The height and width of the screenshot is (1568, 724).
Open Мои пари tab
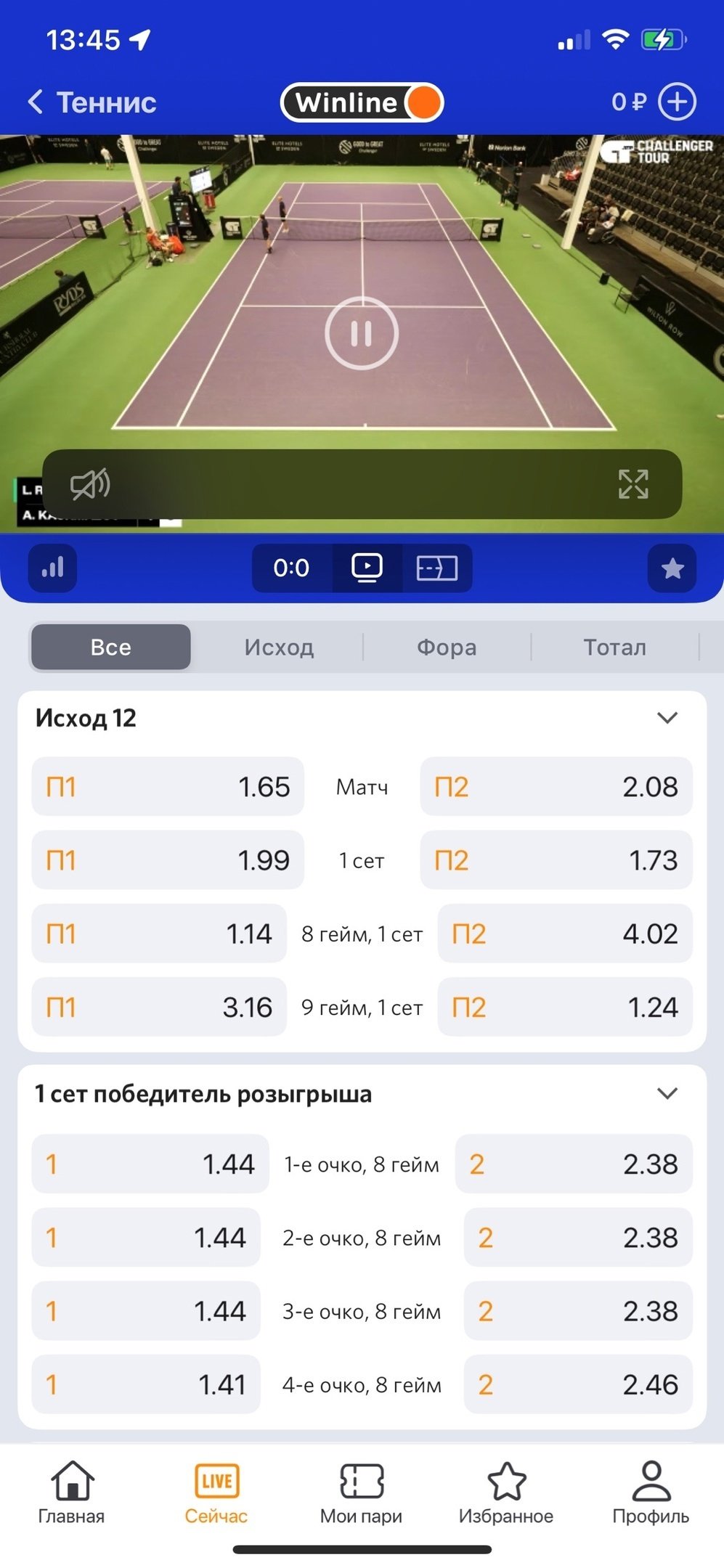pos(361,1493)
